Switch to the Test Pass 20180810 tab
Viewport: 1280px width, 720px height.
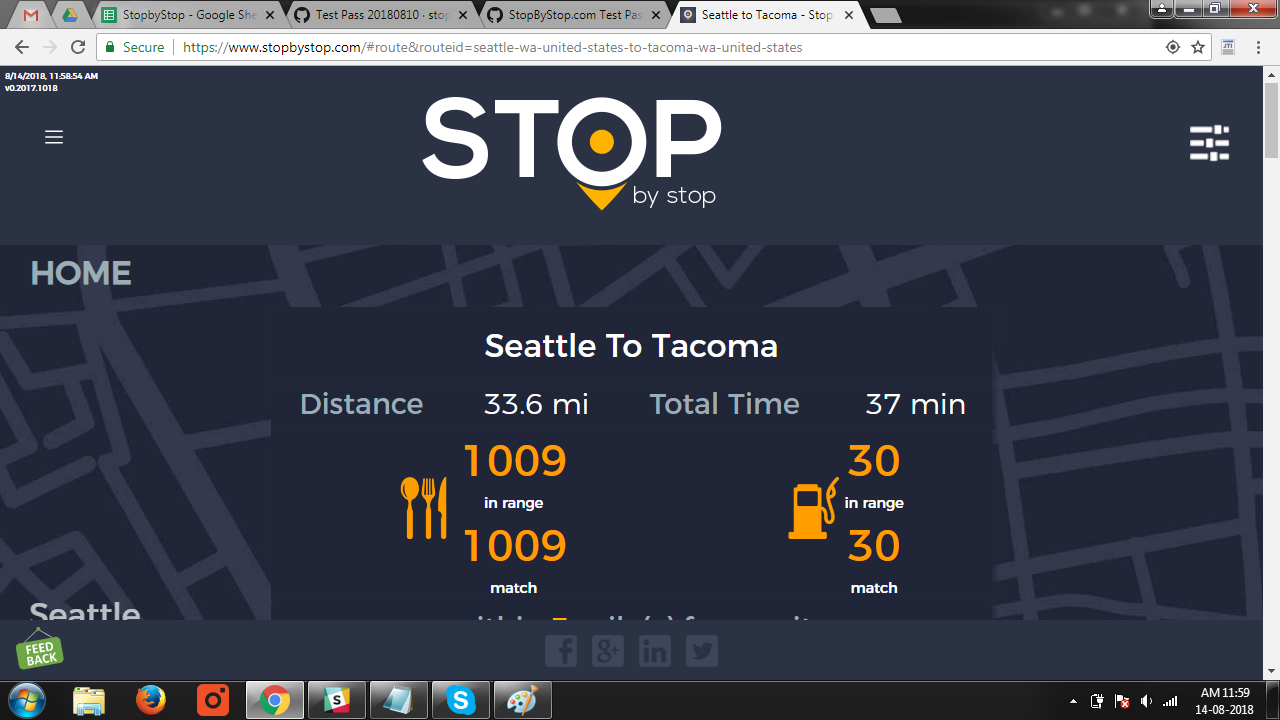[380, 15]
